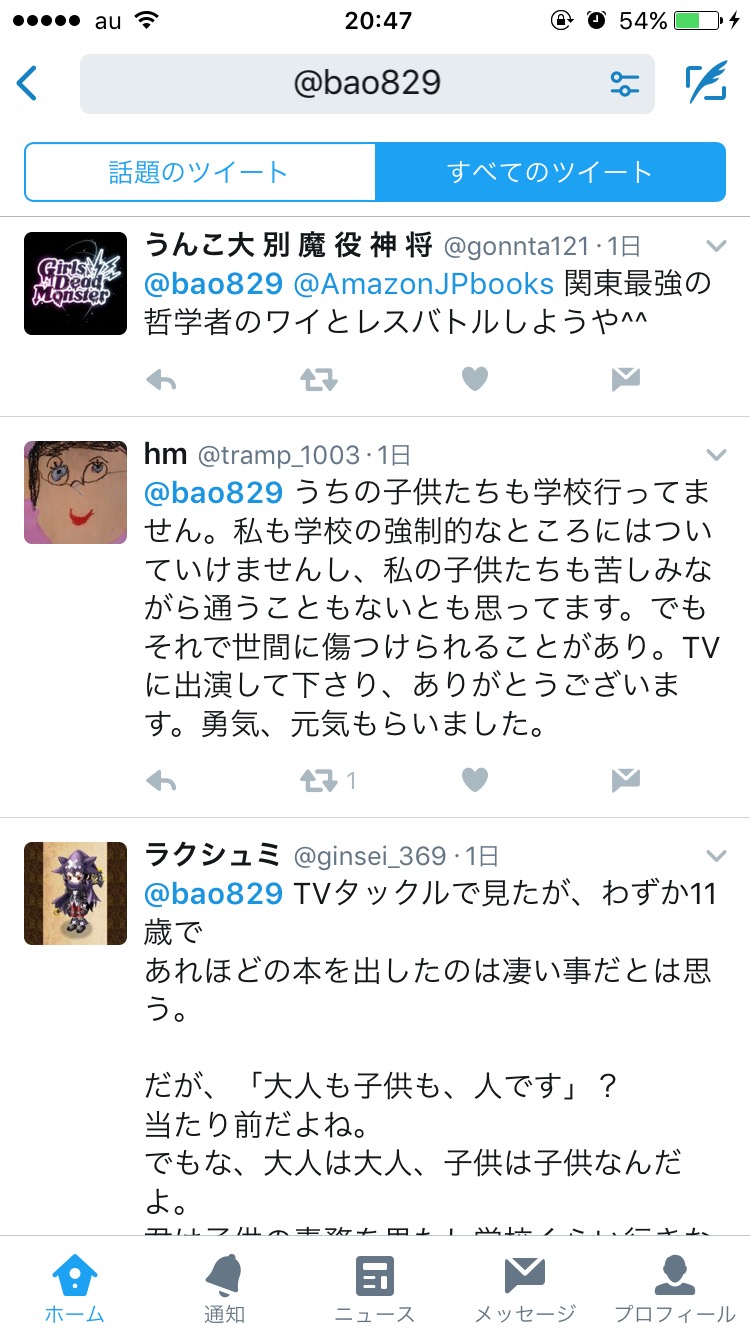
Task: Open the 通知 notifications tab
Action: 223,1288
